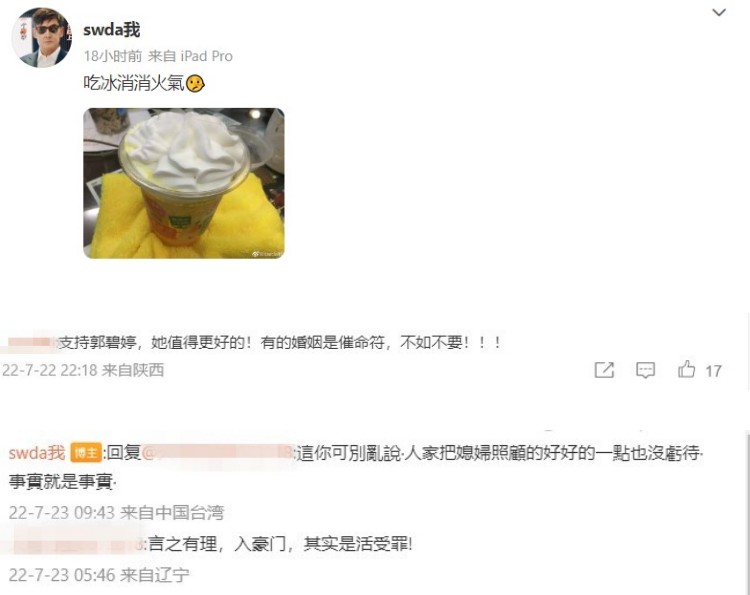
Task: Open swda我's profile avatar
Action: [x=42, y=38]
